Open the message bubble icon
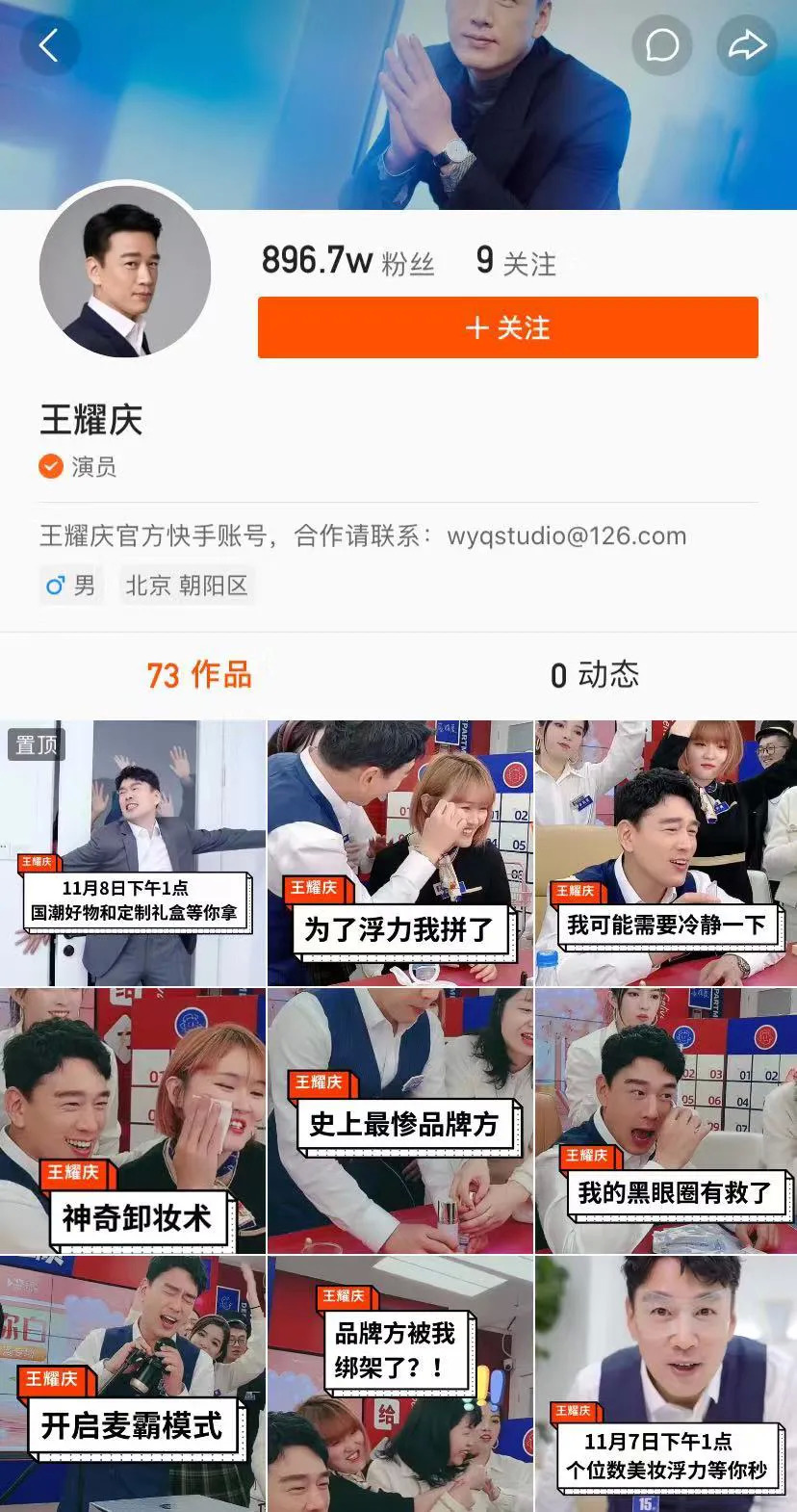The height and width of the screenshot is (1512, 797). (x=661, y=45)
